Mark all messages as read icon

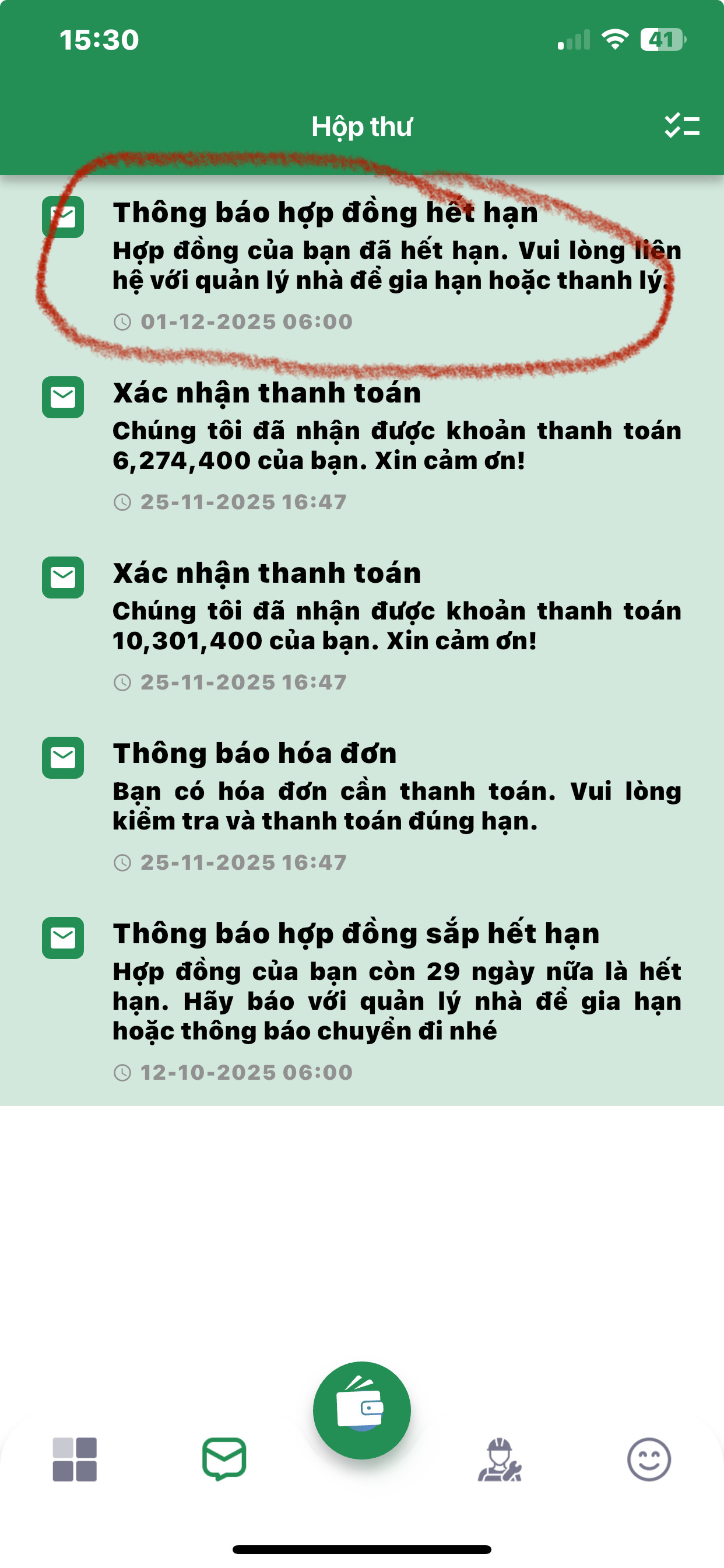[x=681, y=126]
